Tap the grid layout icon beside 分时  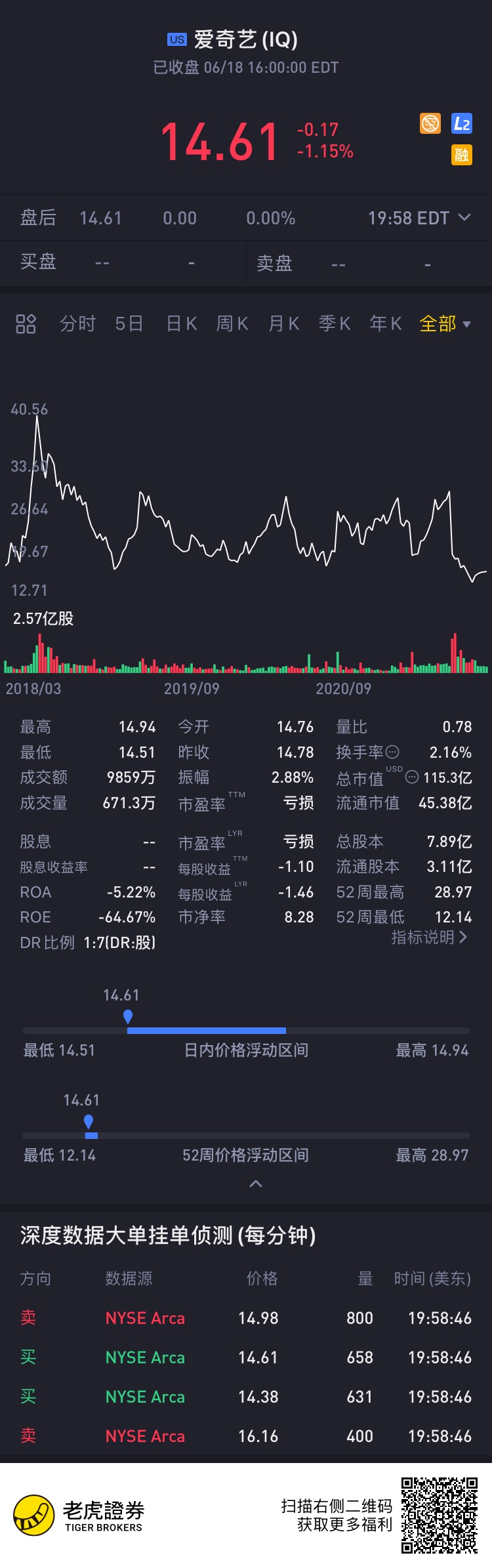[26, 323]
